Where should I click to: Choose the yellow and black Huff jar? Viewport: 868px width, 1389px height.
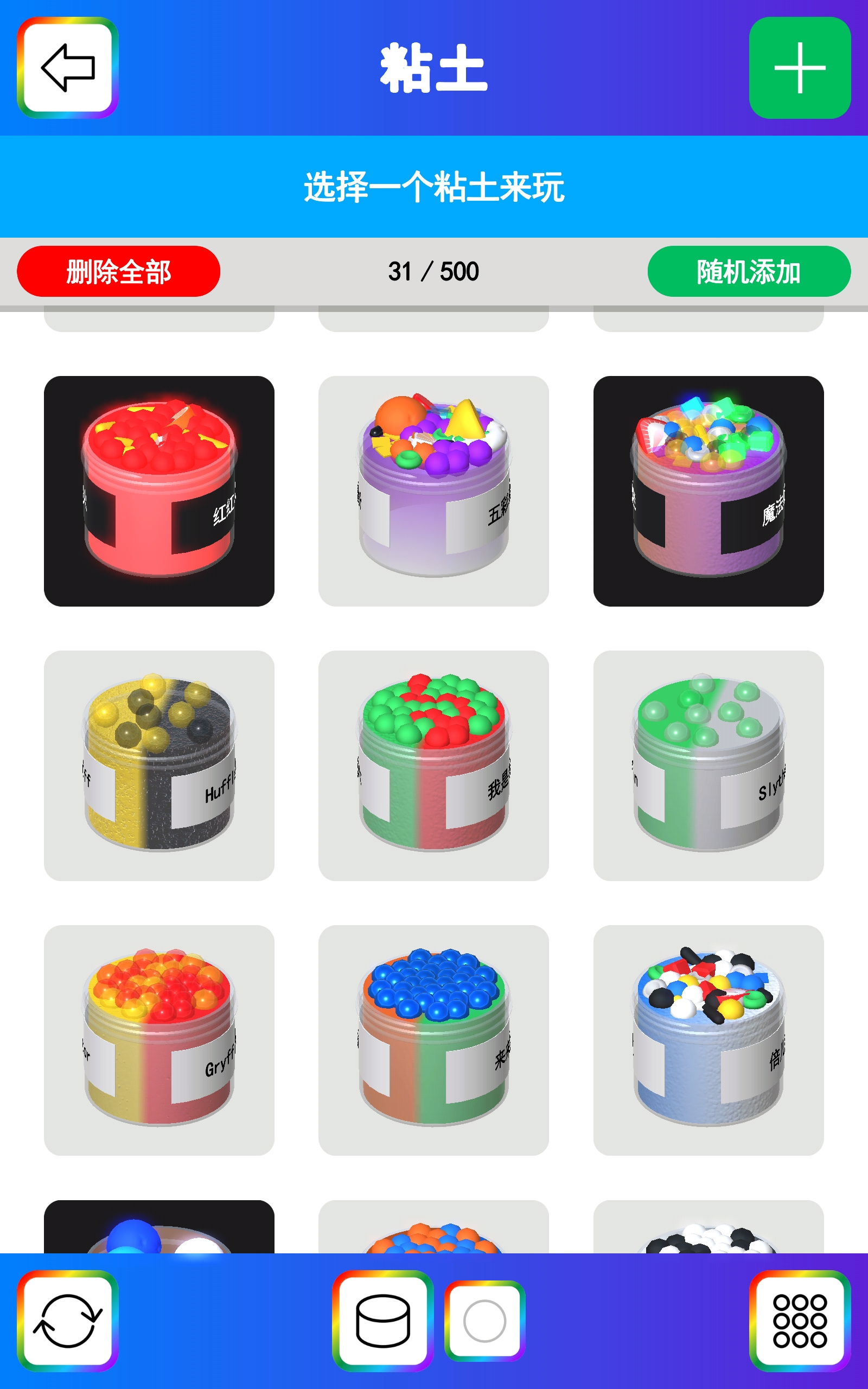159,765
